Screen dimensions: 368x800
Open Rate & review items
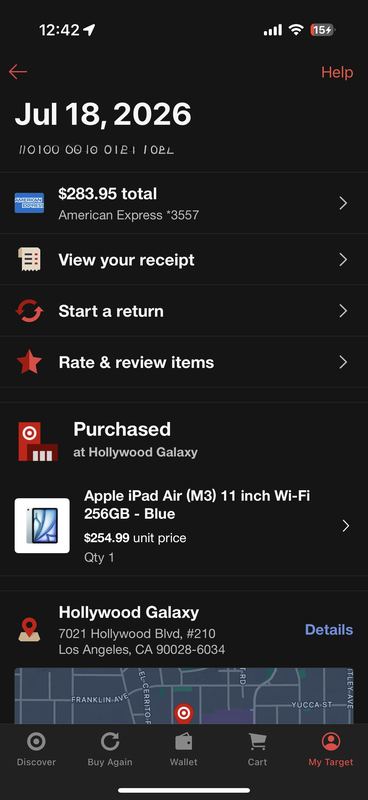(184, 362)
